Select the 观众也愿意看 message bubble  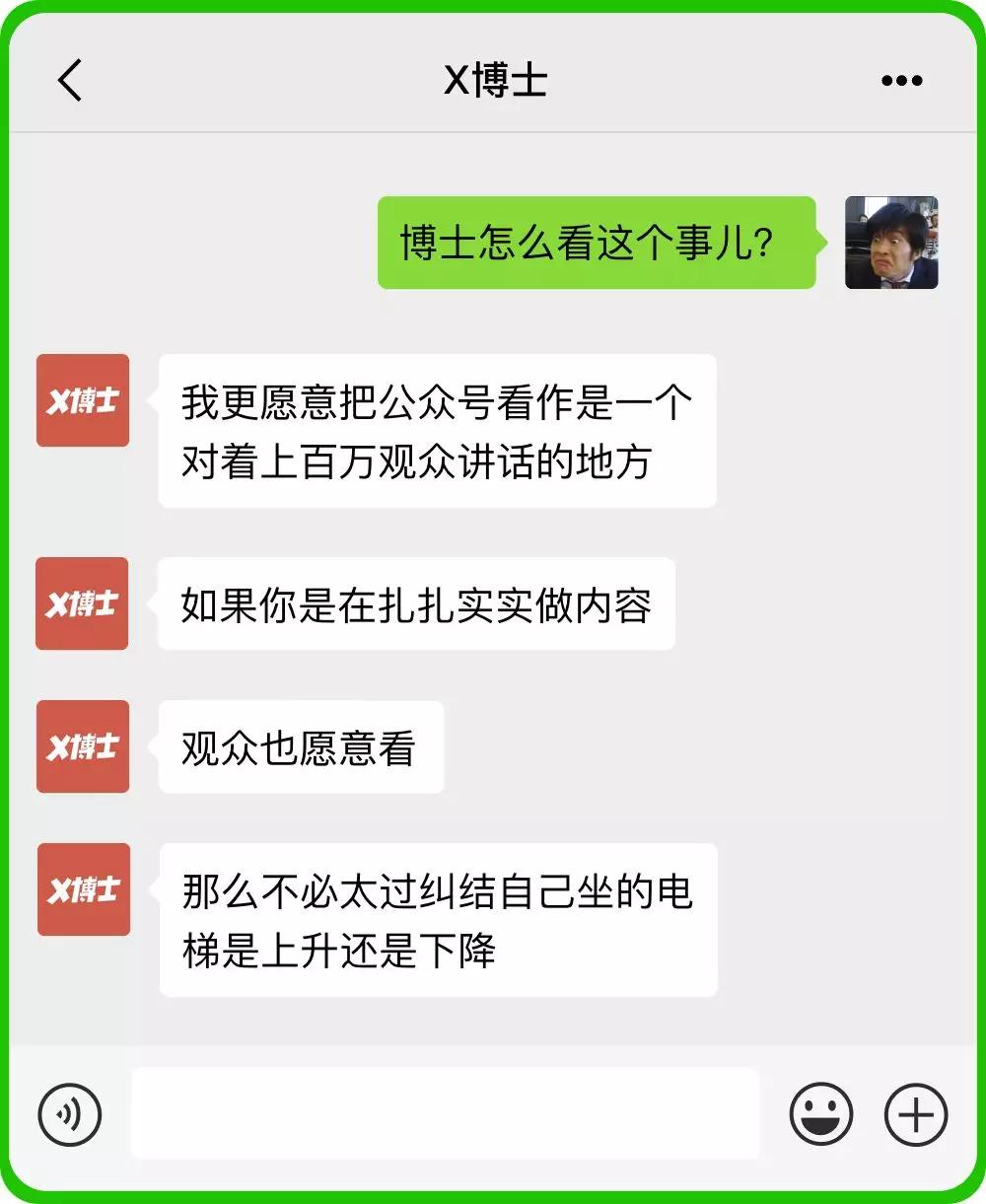coord(301,746)
